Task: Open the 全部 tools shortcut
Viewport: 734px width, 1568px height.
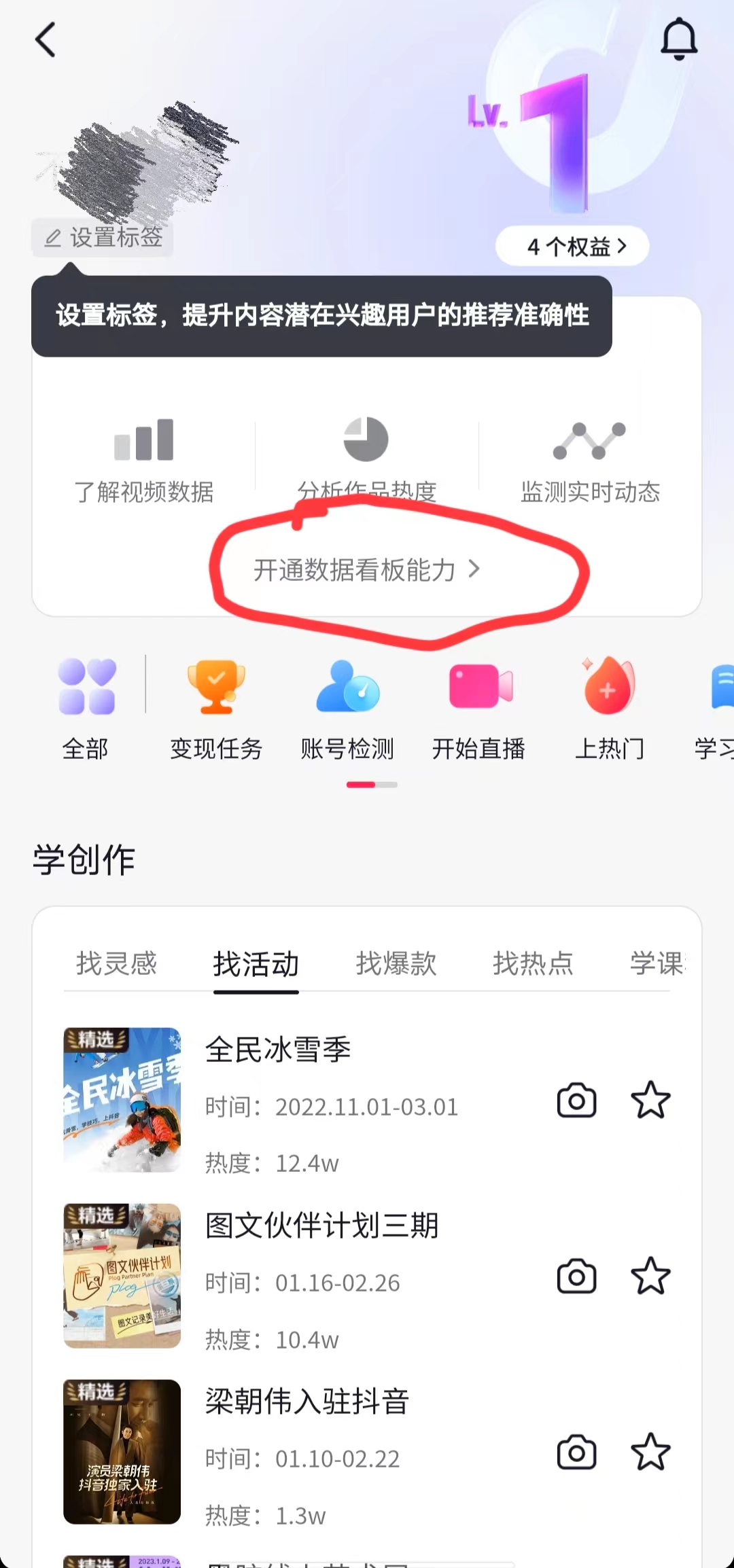Action: tap(86, 707)
